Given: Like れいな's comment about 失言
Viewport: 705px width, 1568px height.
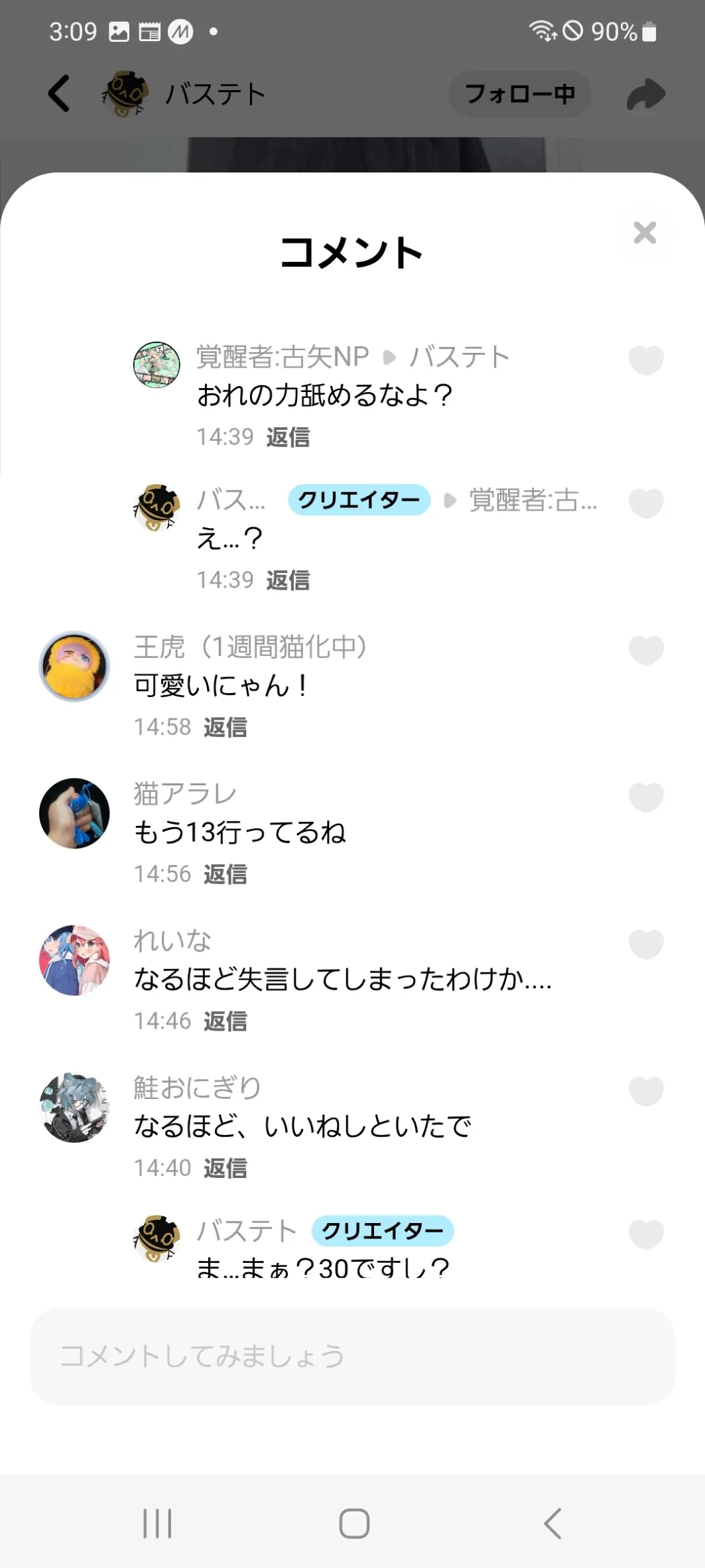Looking at the screenshot, I should (646, 944).
